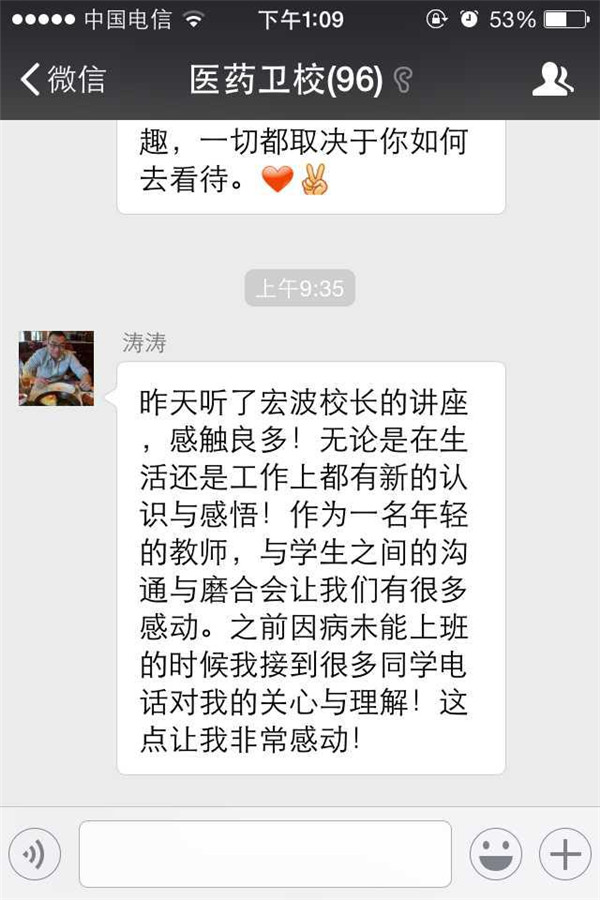This screenshot has height=900, width=600.
Task: Open the group members info icon
Action: (x=552, y=79)
